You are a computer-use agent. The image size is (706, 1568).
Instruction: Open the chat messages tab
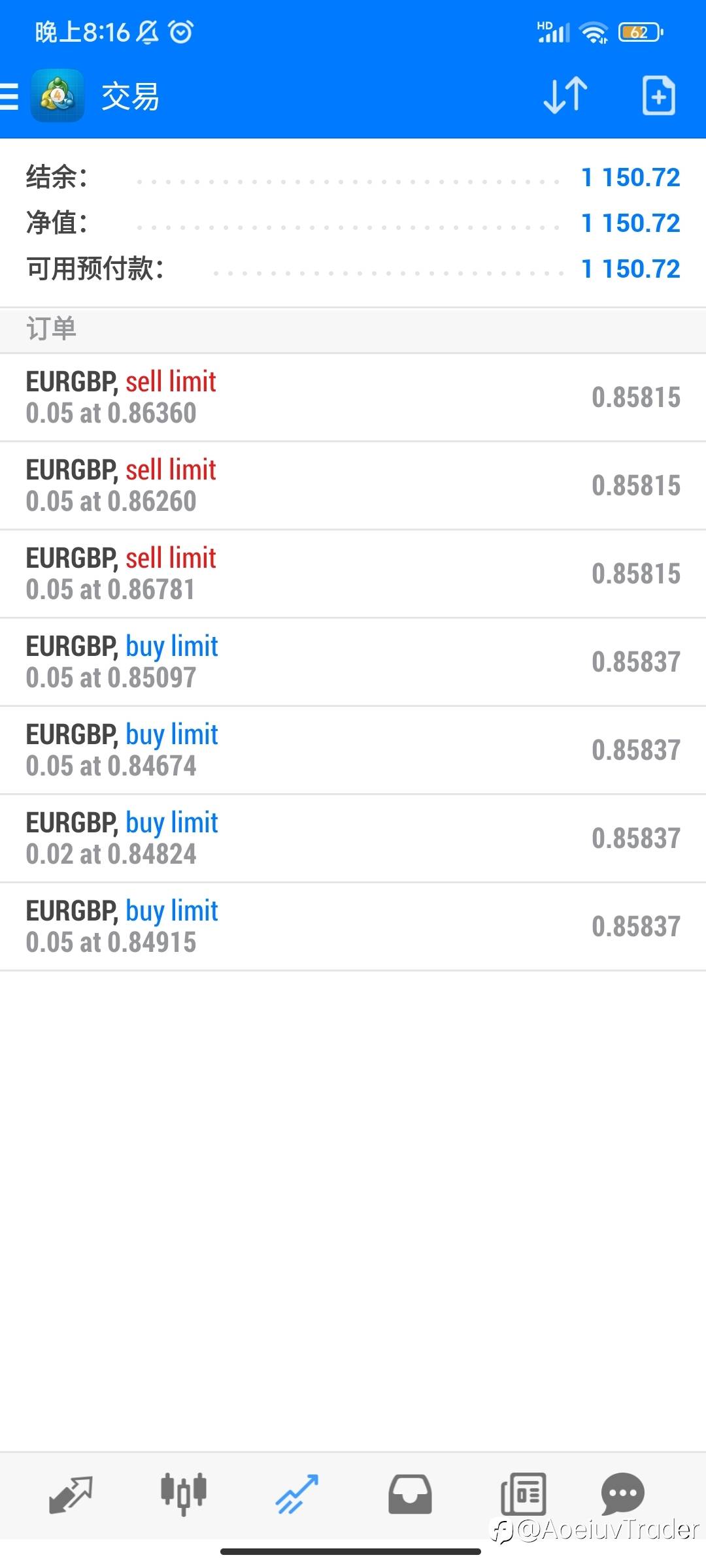click(622, 1494)
